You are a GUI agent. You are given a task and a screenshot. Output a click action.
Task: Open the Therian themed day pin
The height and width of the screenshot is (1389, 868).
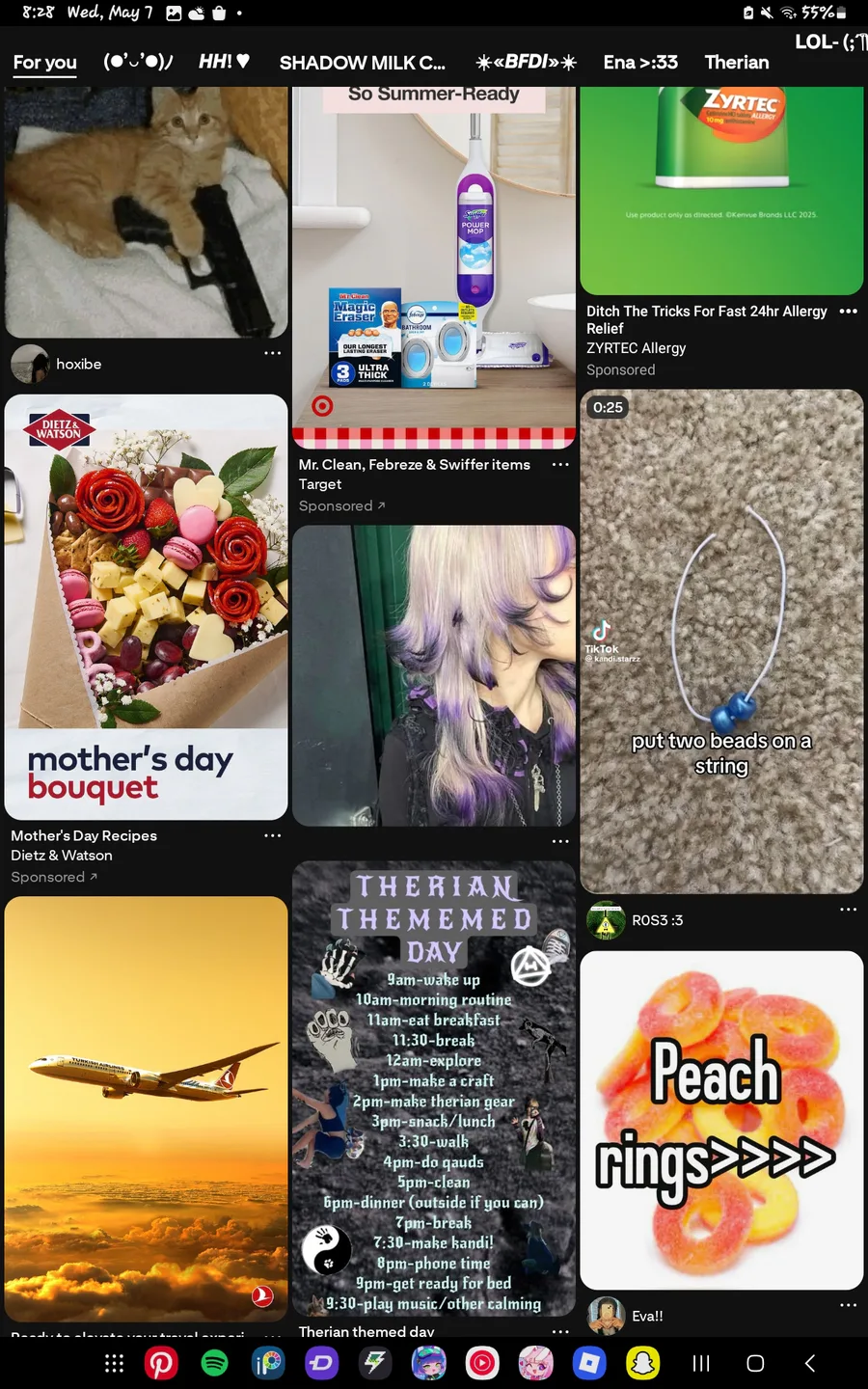[434, 1089]
